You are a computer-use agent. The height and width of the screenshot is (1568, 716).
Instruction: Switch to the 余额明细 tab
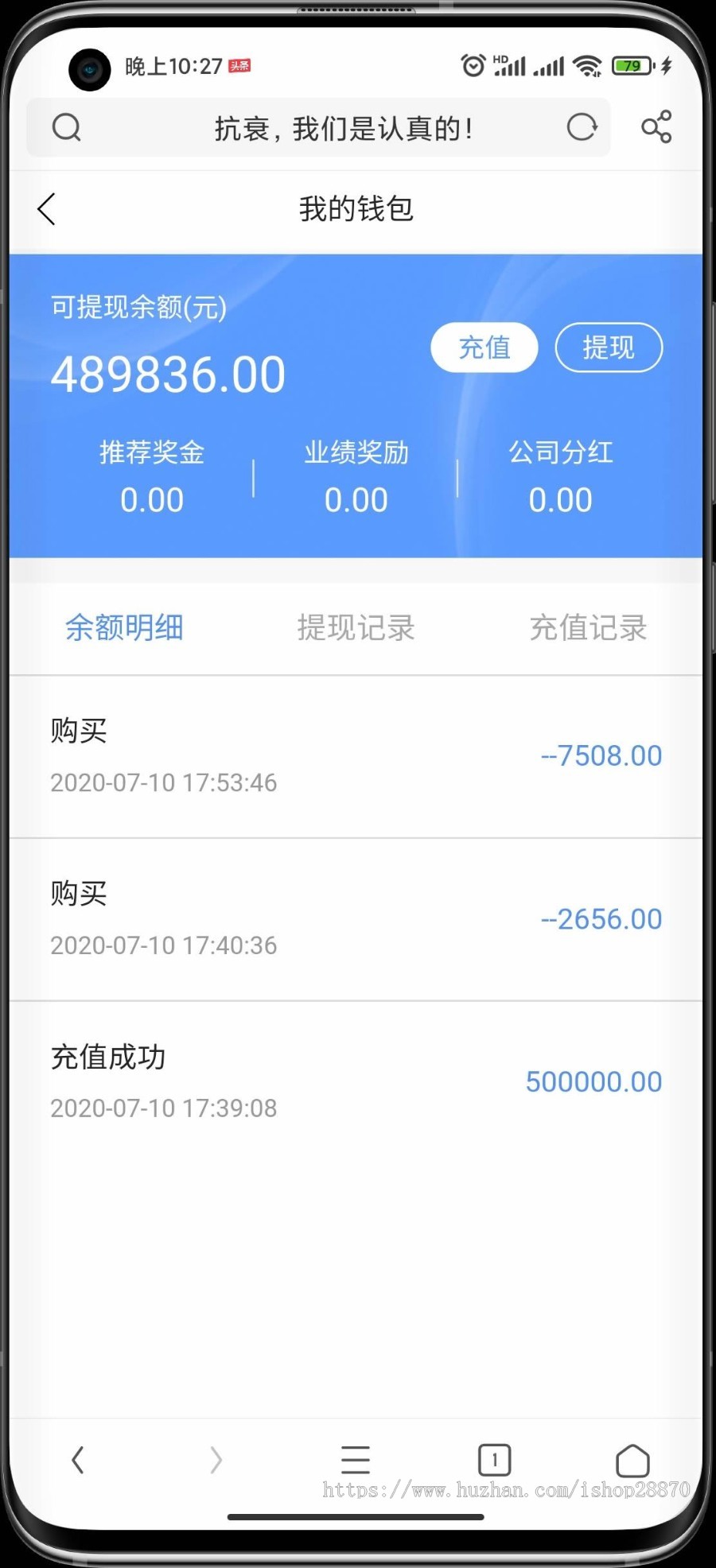(124, 627)
